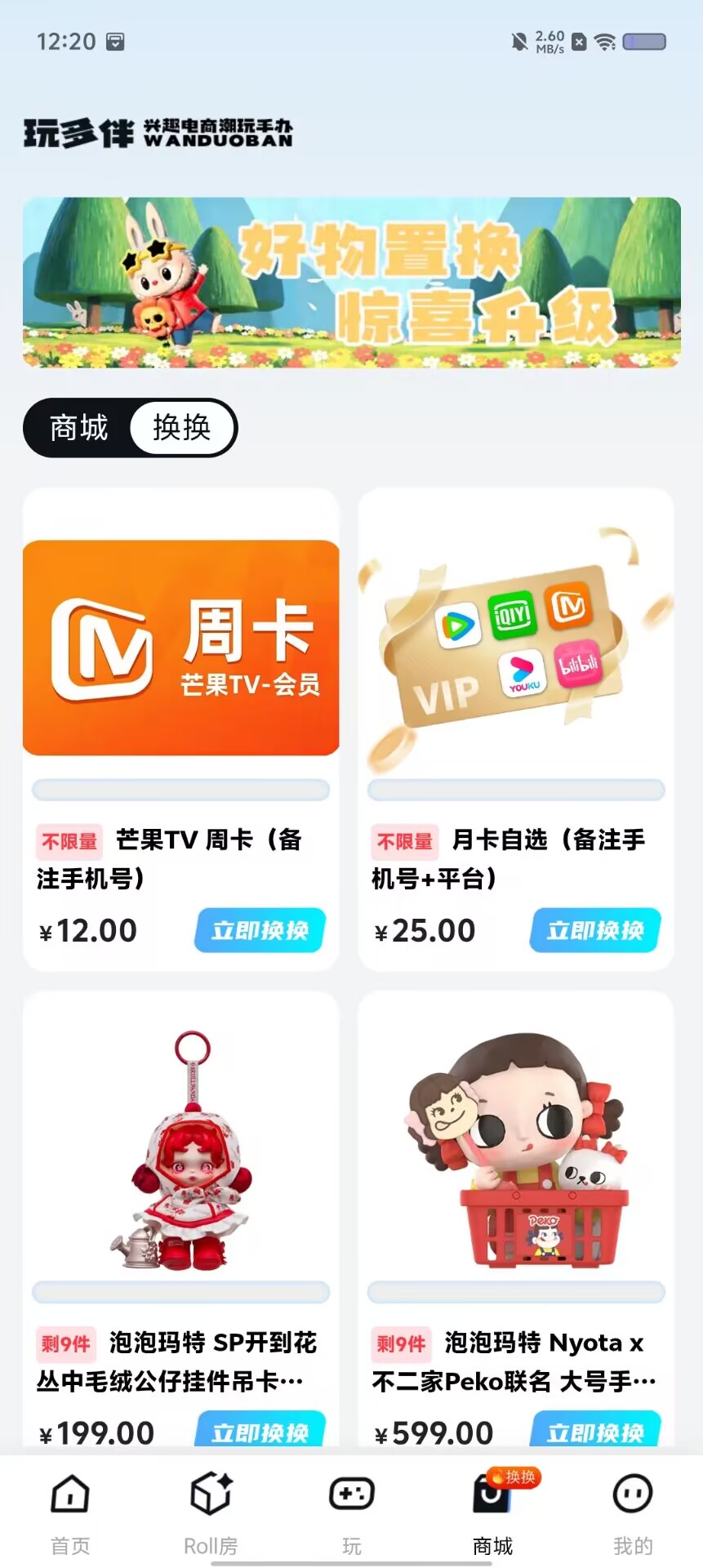
Task: Tap 立即换换 for the ¥199.00 item
Action: [260, 1432]
